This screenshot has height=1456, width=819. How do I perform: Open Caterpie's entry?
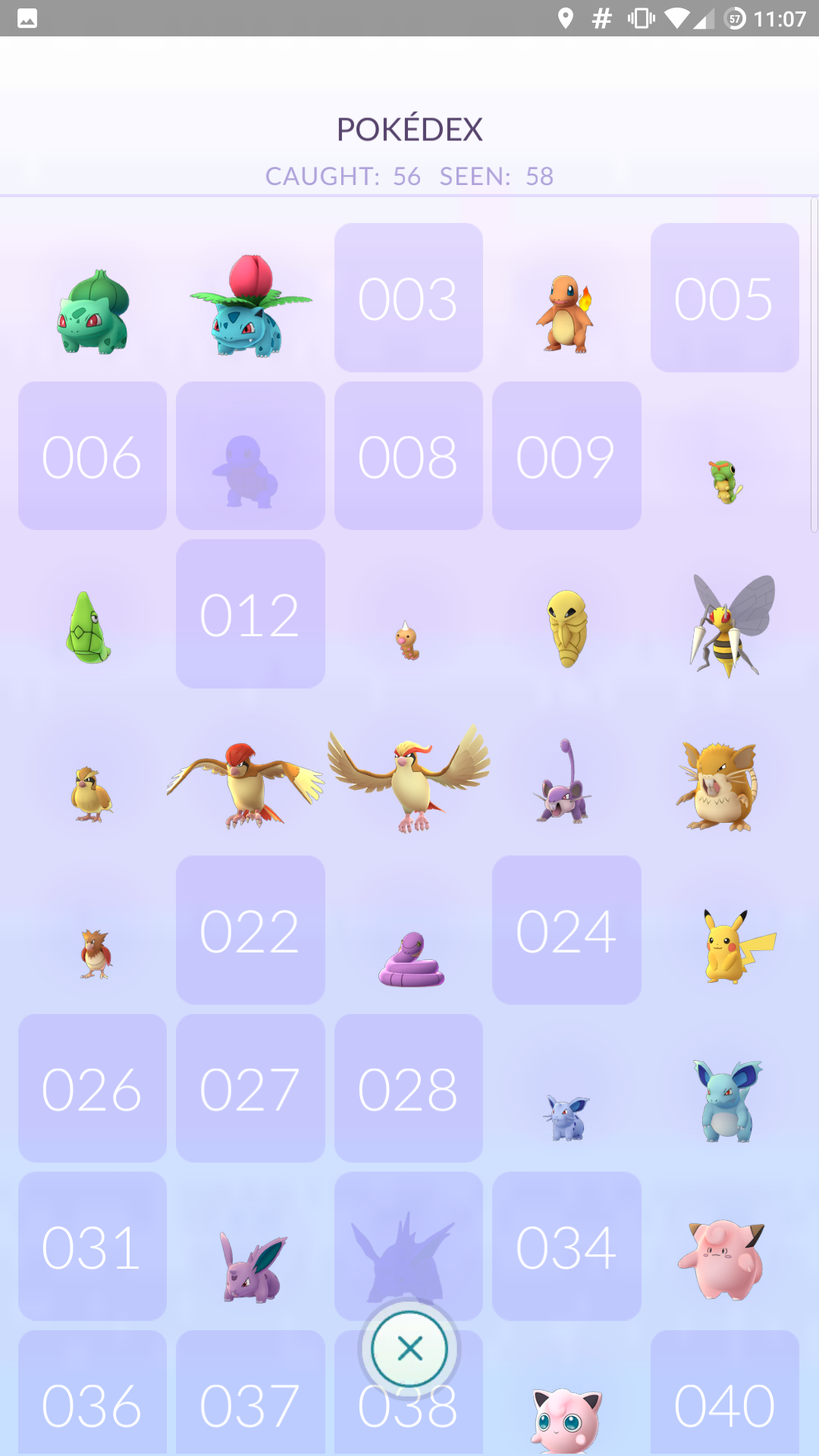[x=725, y=481]
